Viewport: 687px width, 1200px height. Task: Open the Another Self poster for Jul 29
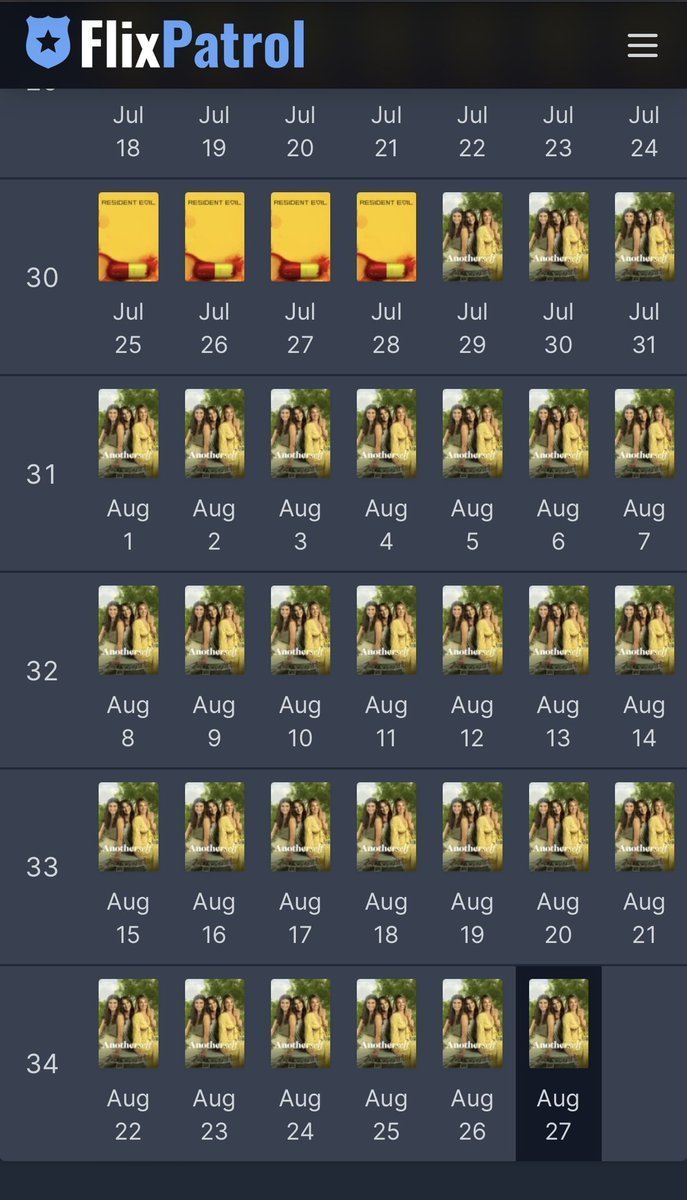coord(472,237)
